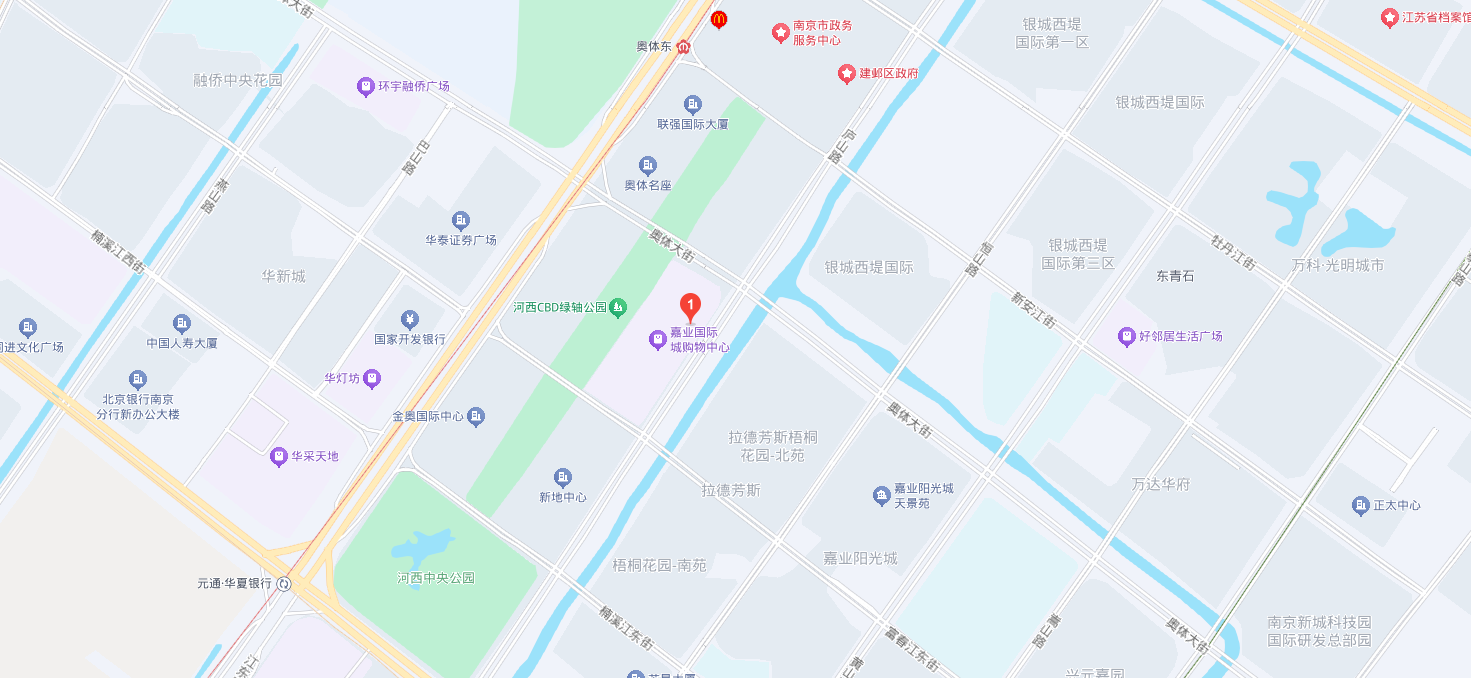Open the 奥体东 metro station marker
This screenshot has width=1471, height=678.
(x=683, y=47)
